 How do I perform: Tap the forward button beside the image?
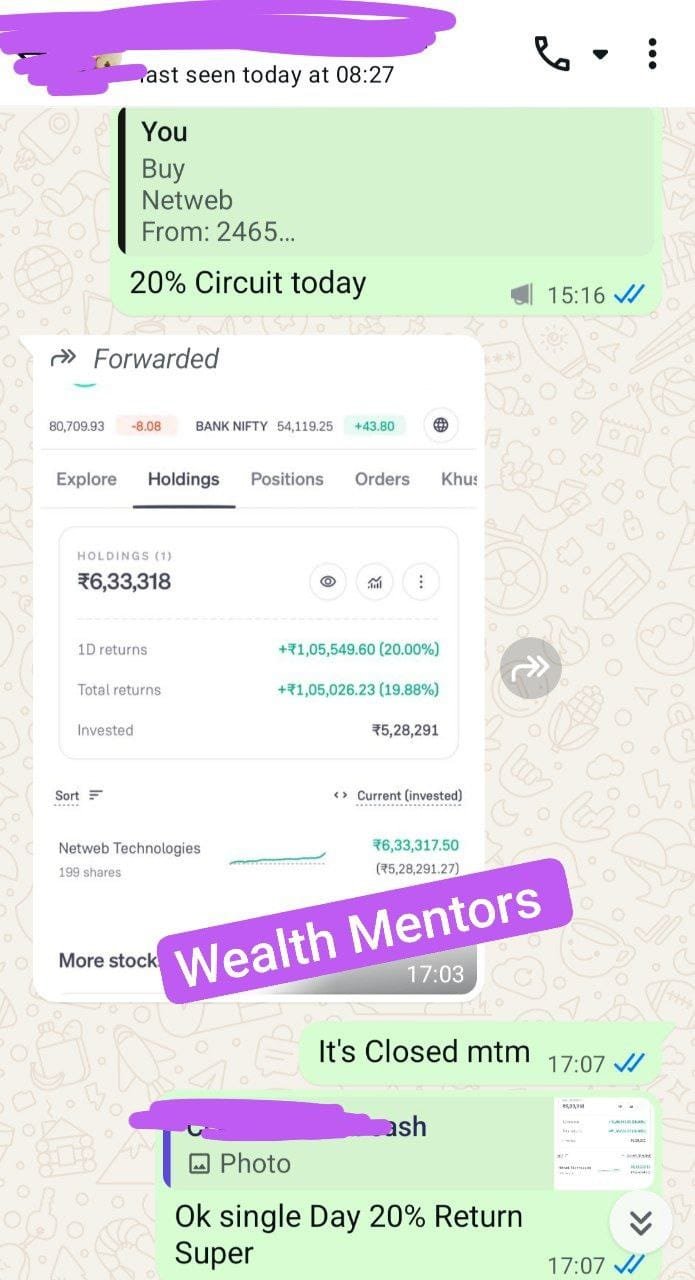(x=530, y=668)
